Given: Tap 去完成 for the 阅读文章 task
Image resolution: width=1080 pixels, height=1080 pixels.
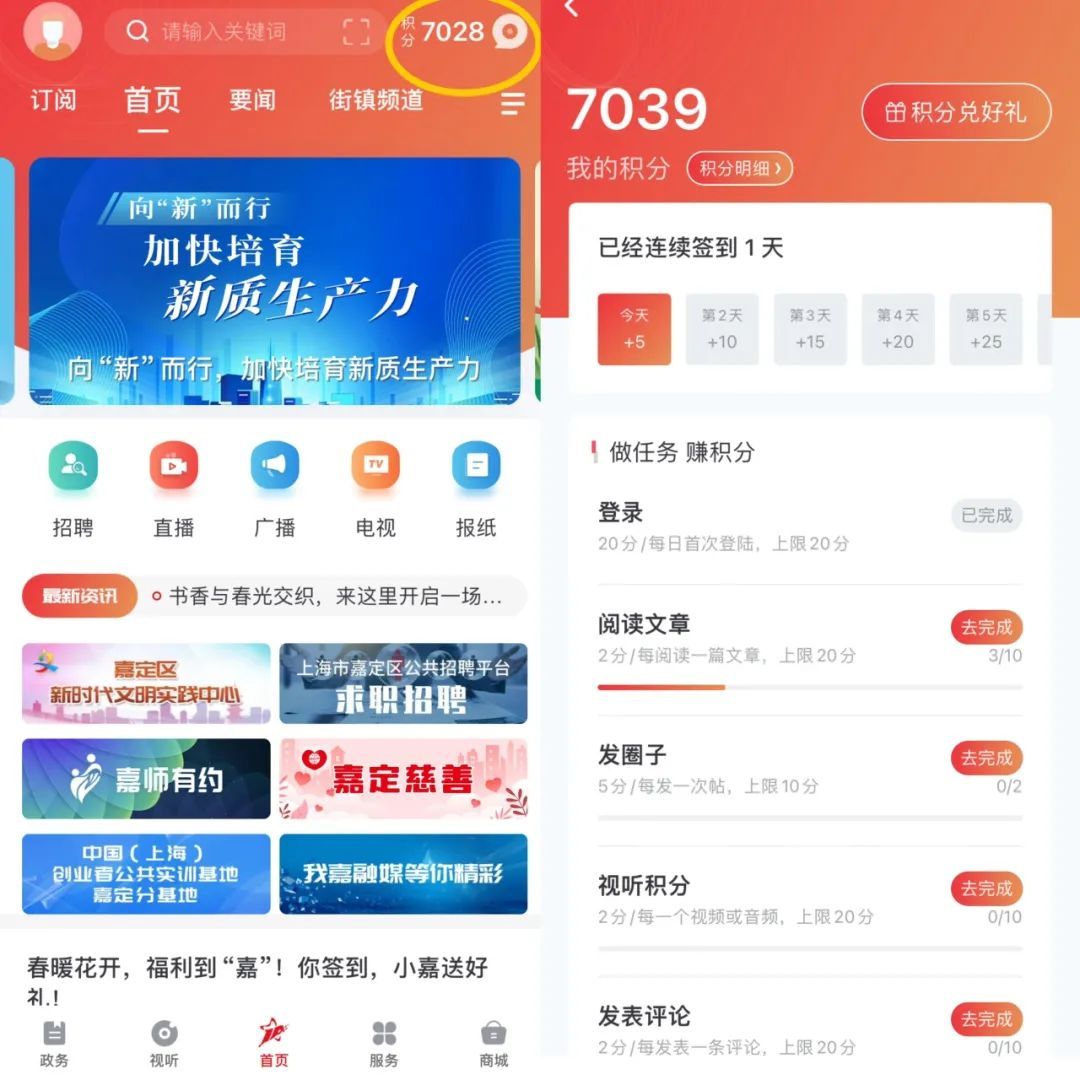Looking at the screenshot, I should [x=986, y=627].
